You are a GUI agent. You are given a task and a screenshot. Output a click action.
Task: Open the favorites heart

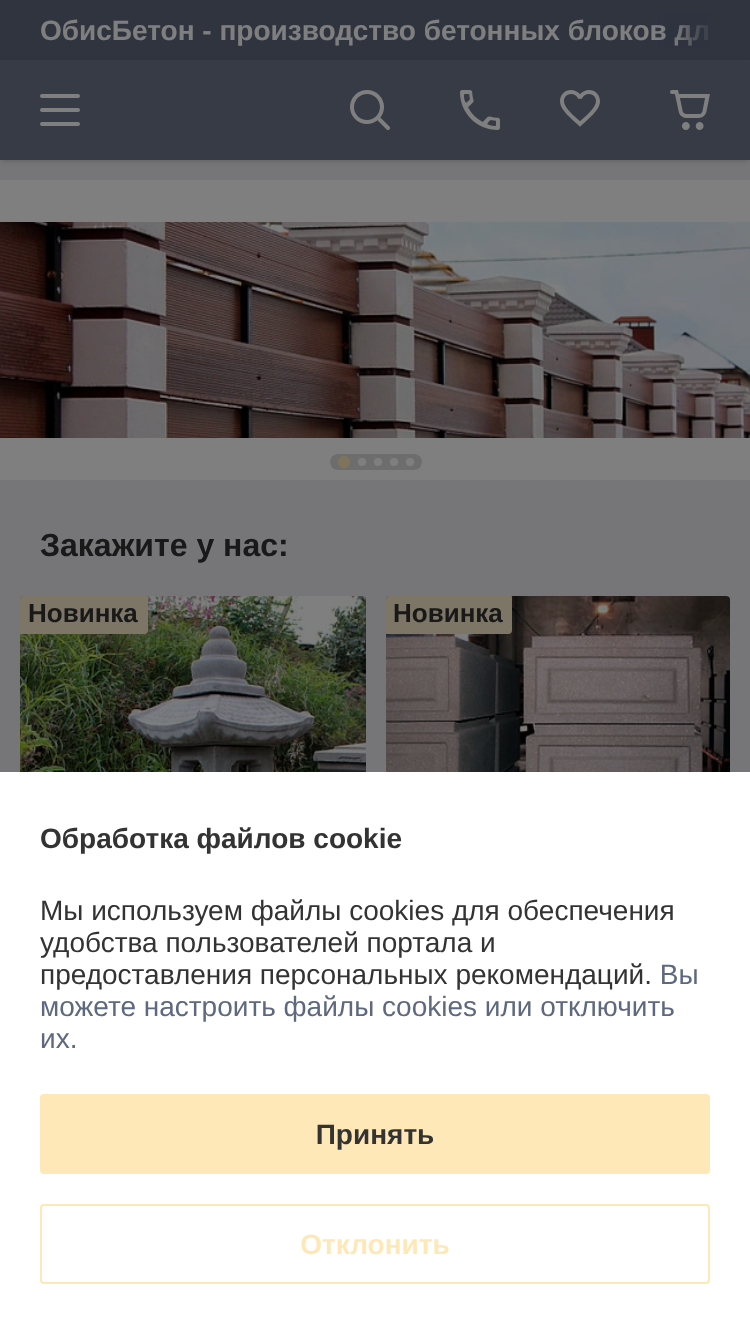(x=580, y=108)
